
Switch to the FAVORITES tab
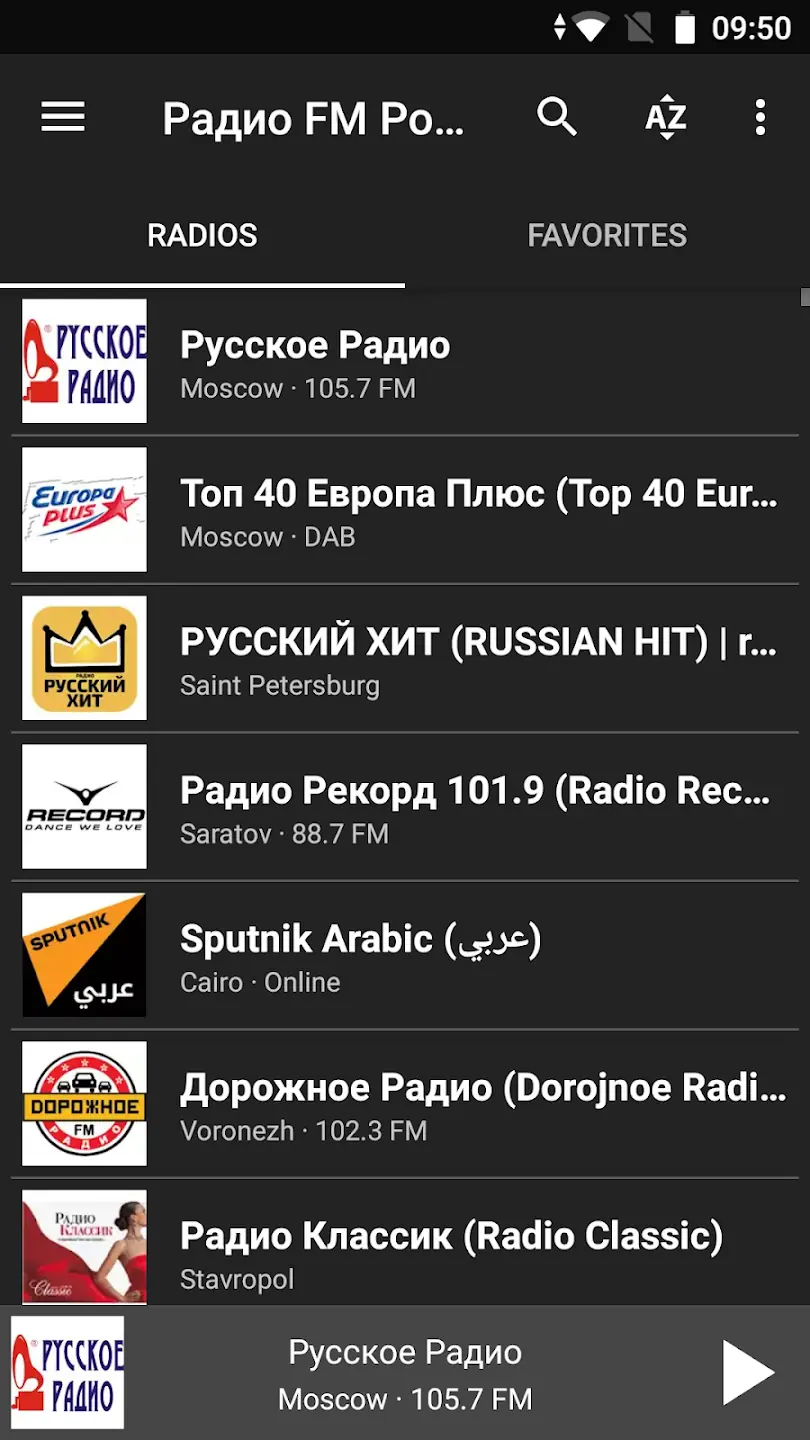point(607,234)
